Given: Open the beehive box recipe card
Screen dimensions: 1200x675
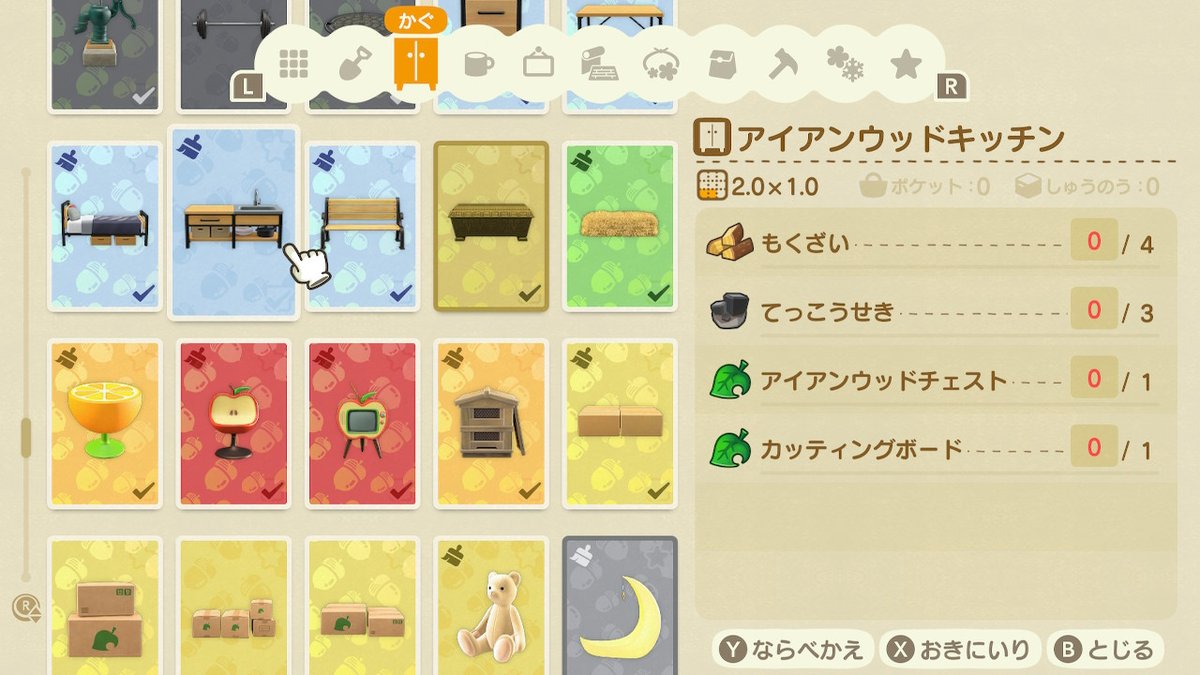Looking at the screenshot, I should [x=490, y=423].
